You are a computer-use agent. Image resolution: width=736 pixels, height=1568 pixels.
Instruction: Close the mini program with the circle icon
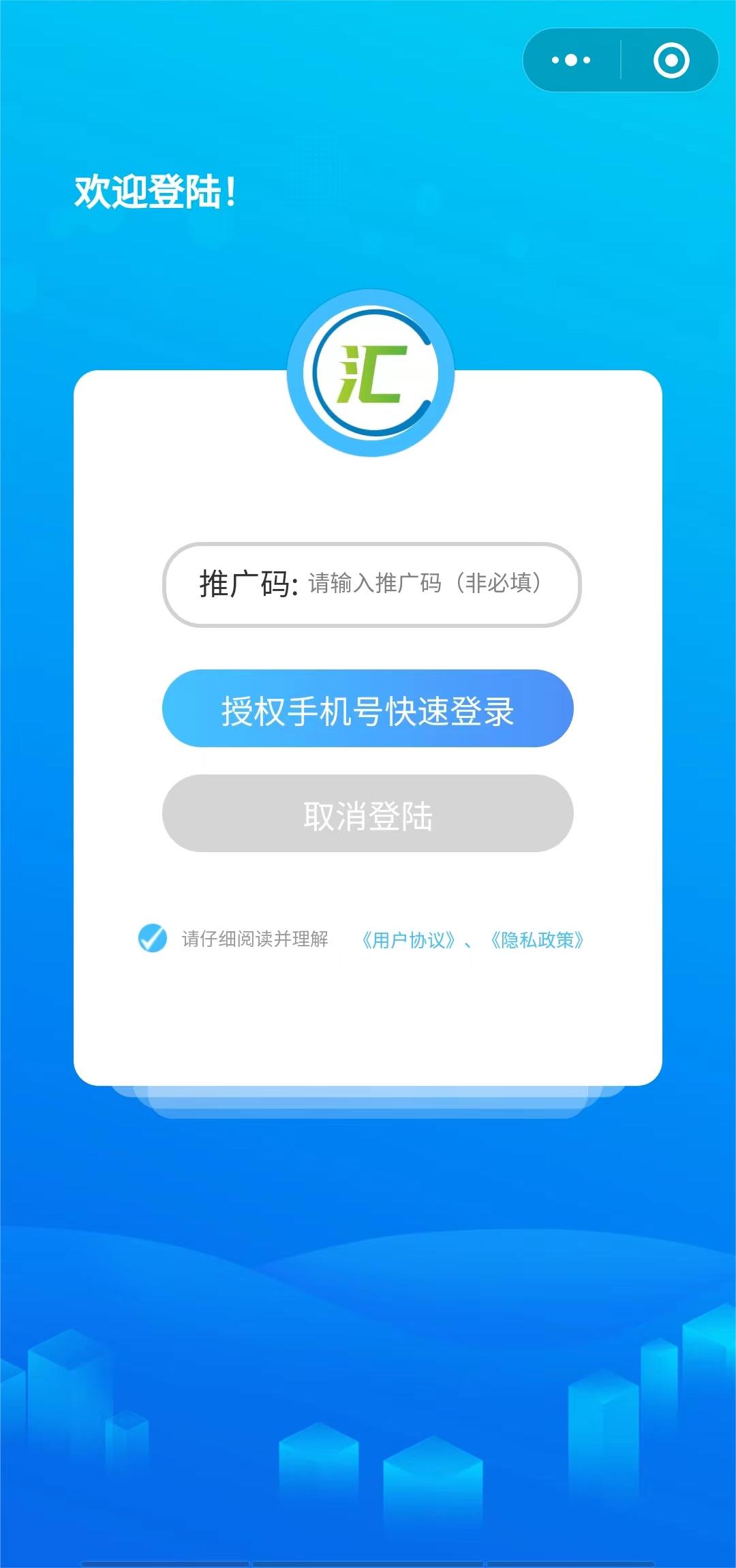point(671,60)
